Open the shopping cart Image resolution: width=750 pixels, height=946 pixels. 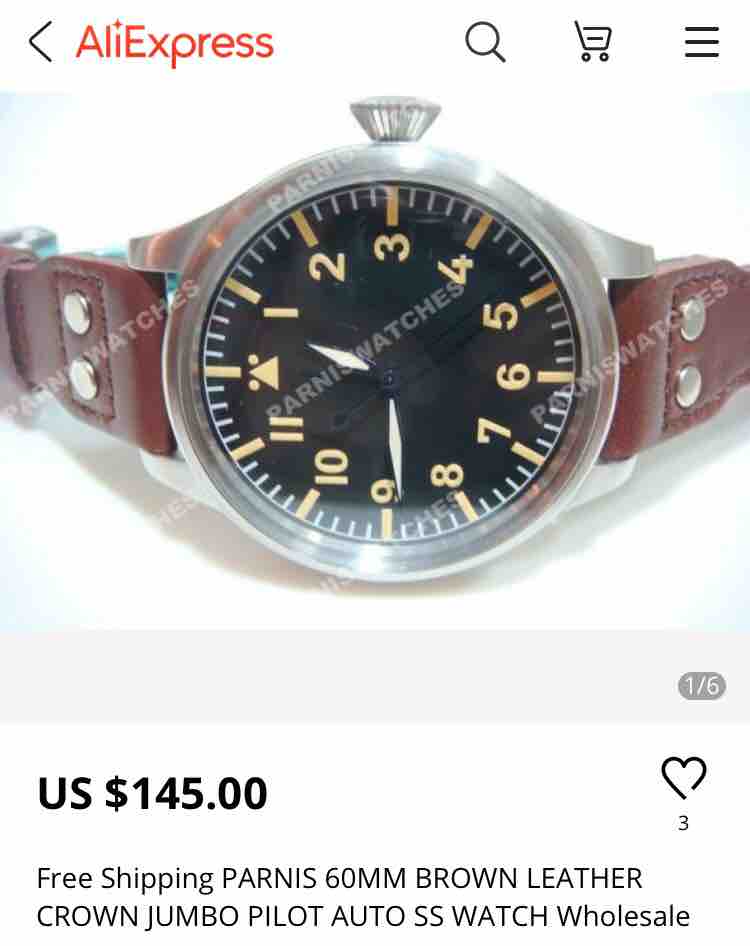click(593, 41)
